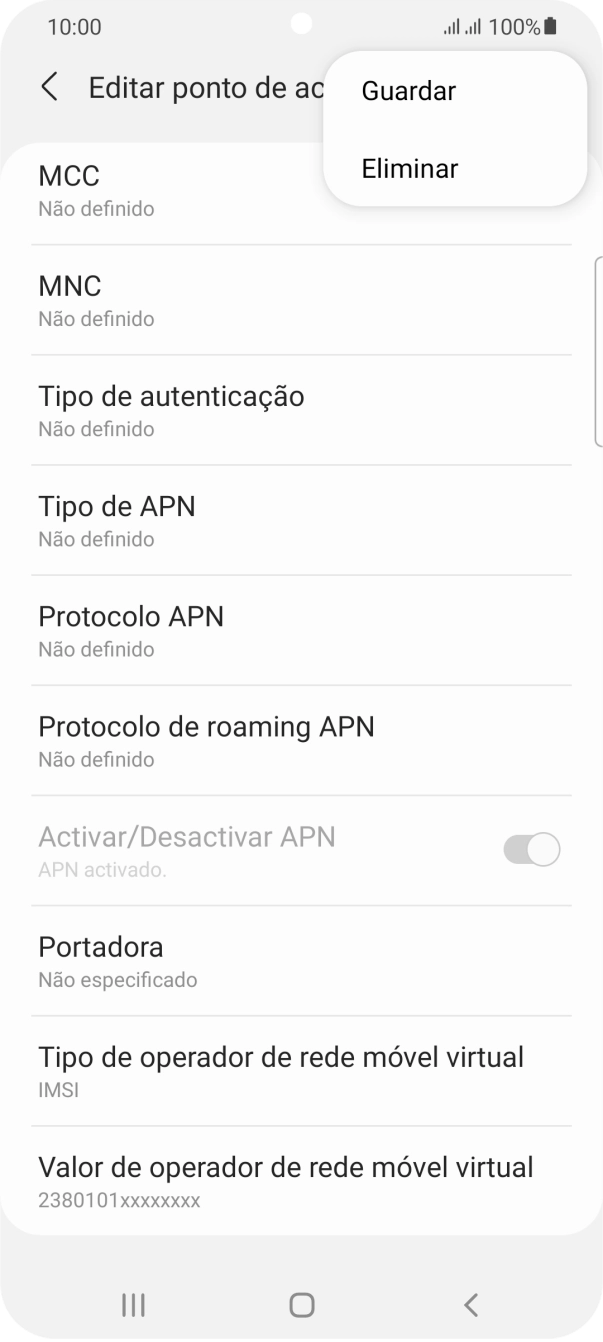Open Protocolo APN selection
Image resolution: width=603 pixels, height=1342 pixels.
click(300, 630)
